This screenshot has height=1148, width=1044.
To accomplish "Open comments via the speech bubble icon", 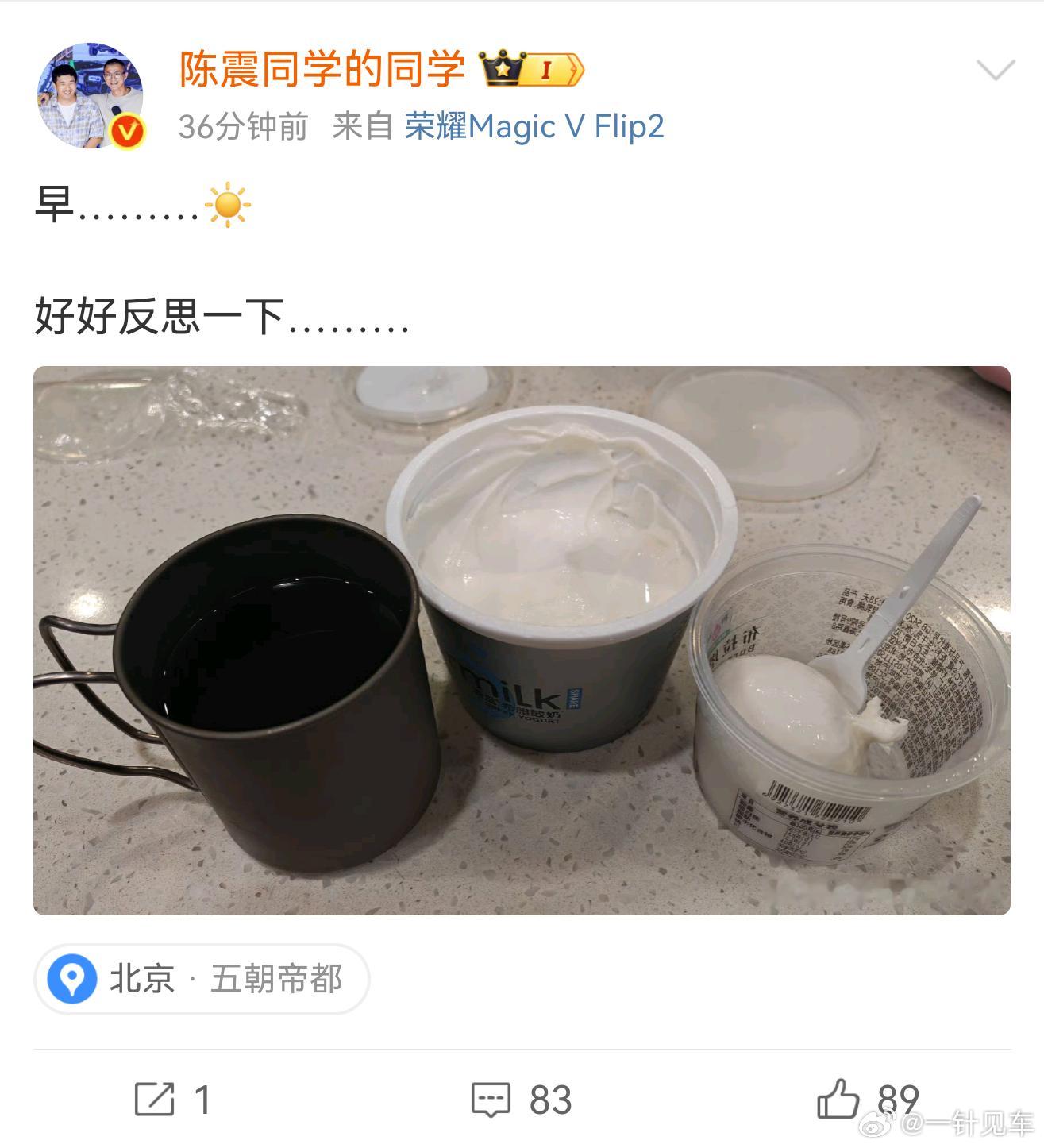I will (x=492, y=1100).
